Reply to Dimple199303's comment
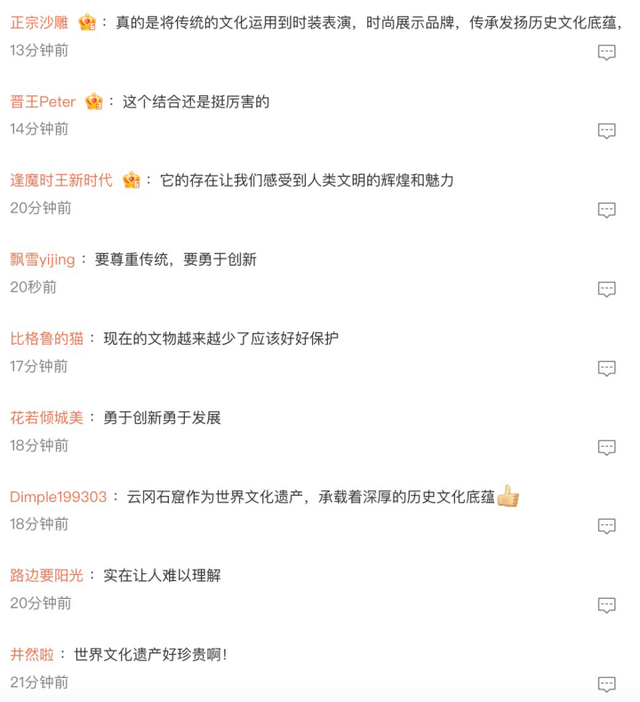Viewport: 640px width, 702px height. pyautogui.click(x=606, y=526)
